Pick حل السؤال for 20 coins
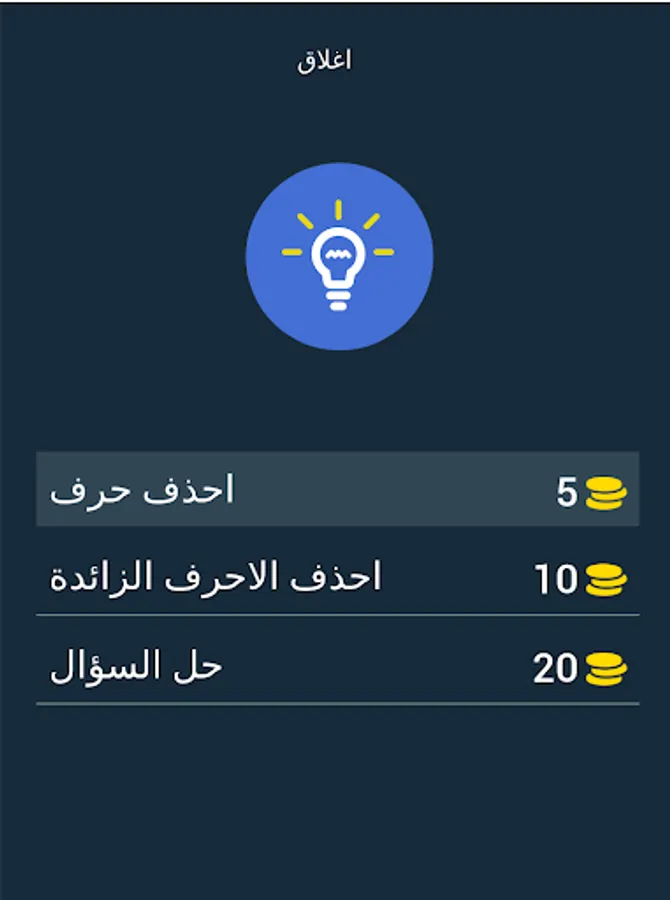The height and width of the screenshot is (900, 670). click(338, 666)
